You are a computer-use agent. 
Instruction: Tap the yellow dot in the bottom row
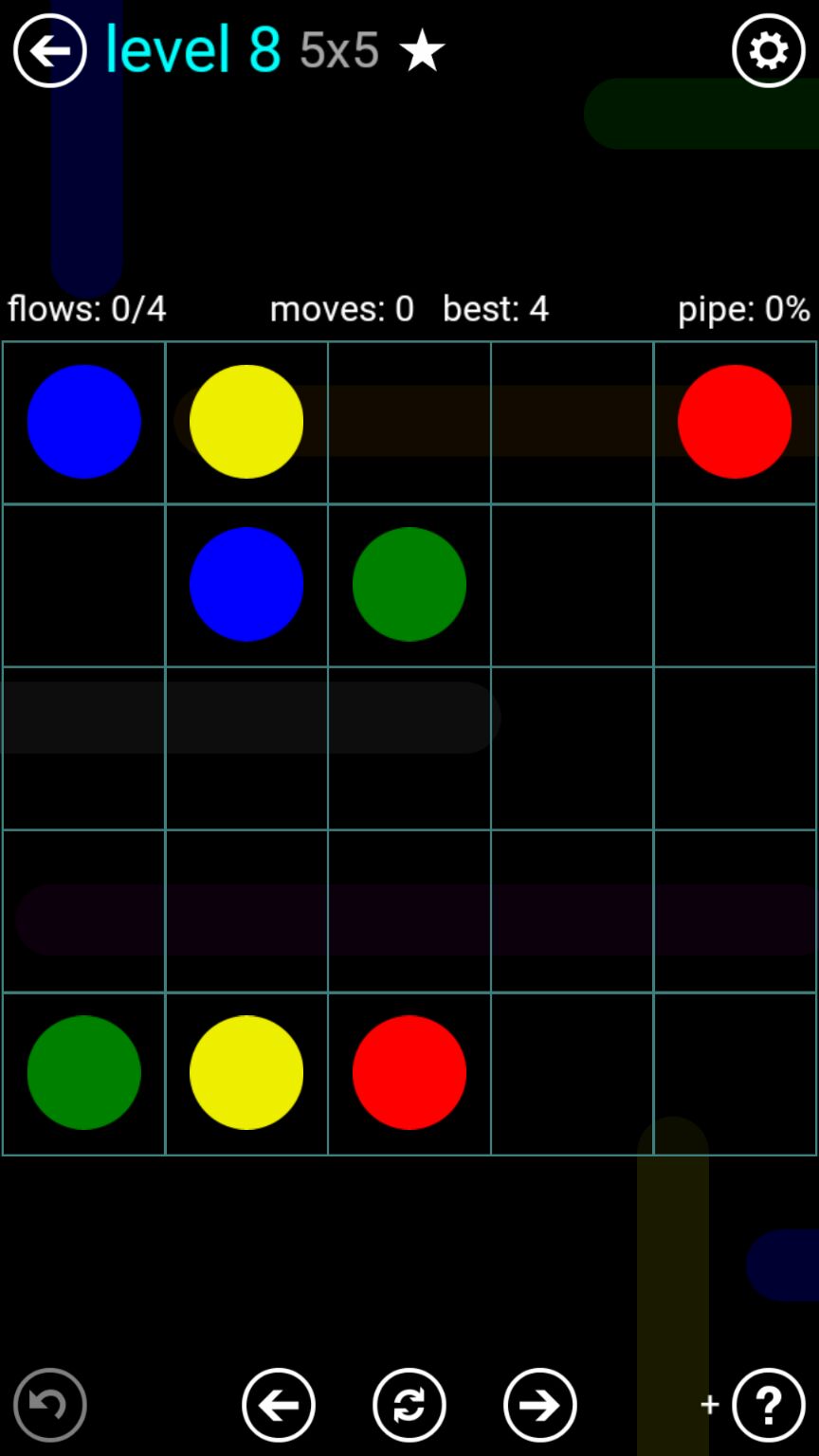point(246,1072)
